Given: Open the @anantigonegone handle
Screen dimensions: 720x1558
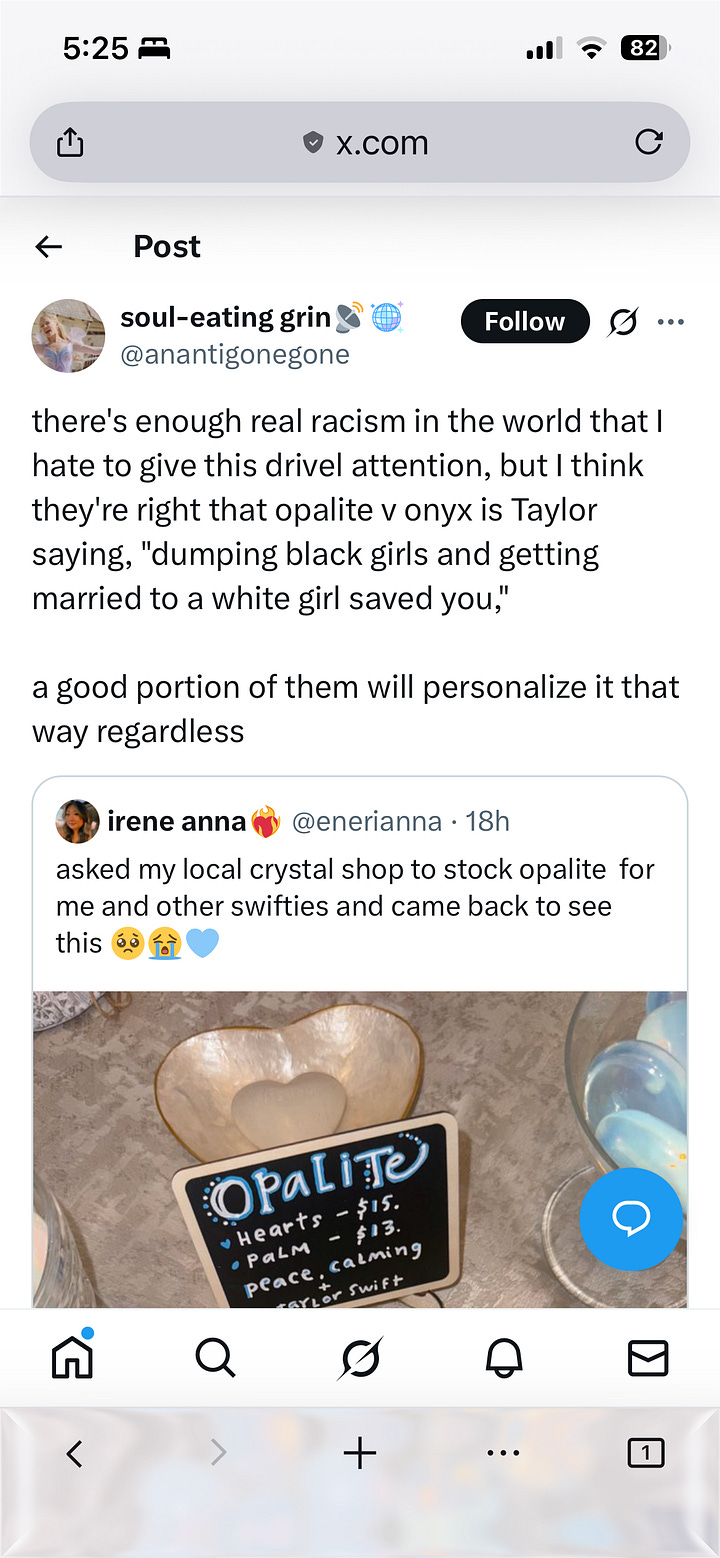Looking at the screenshot, I should coord(235,355).
